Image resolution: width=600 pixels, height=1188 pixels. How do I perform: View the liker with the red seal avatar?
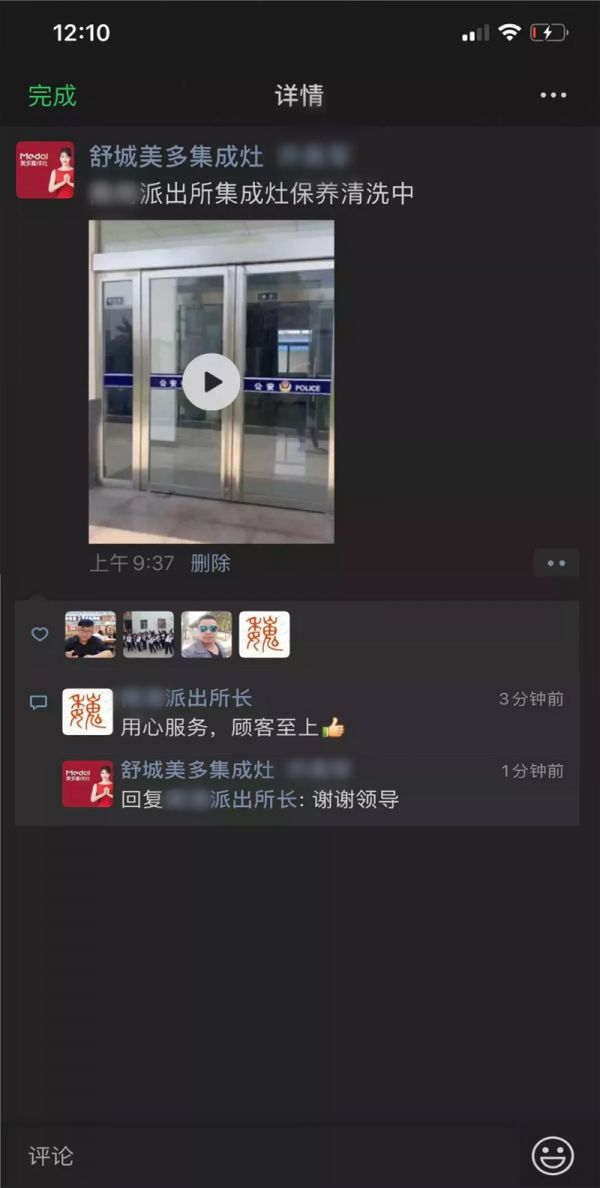point(264,635)
